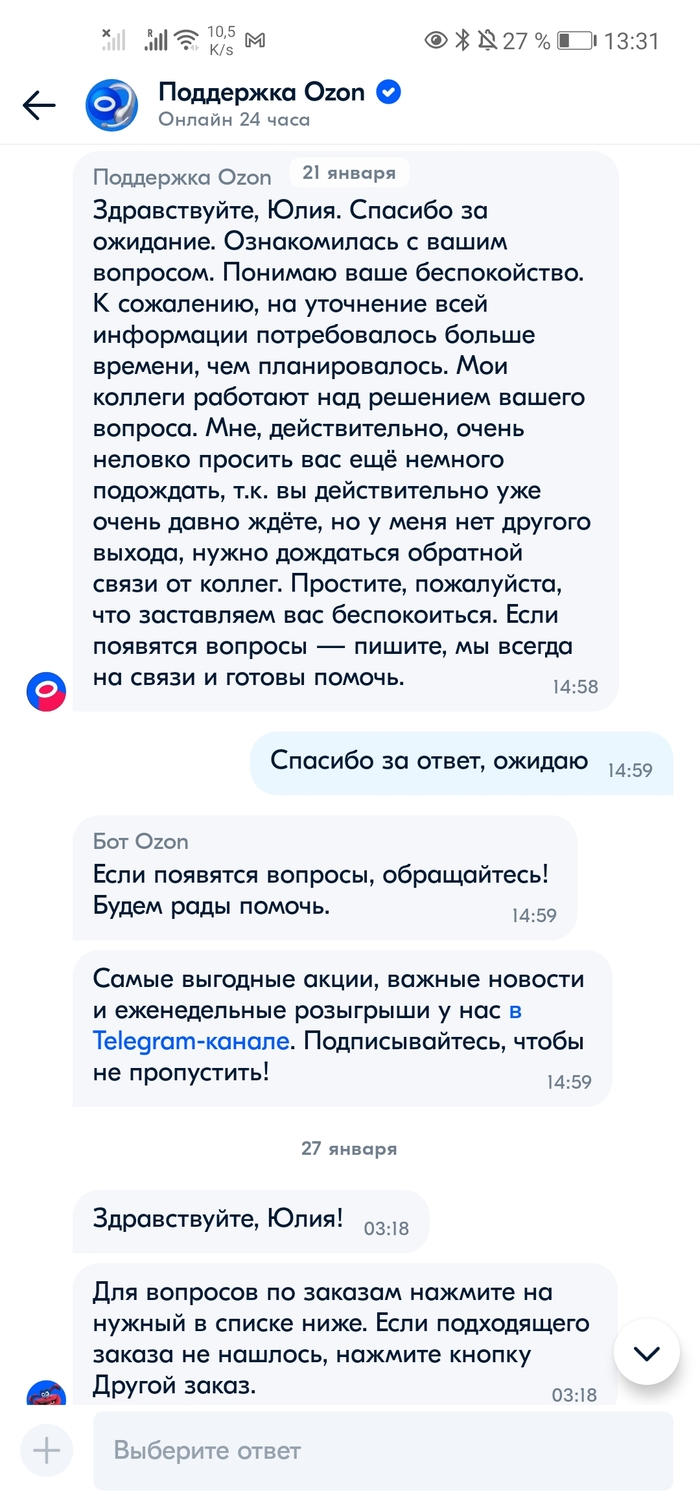Focus the Выберите ответ input field
Screen dimensions: 700x1497
click(383, 1450)
